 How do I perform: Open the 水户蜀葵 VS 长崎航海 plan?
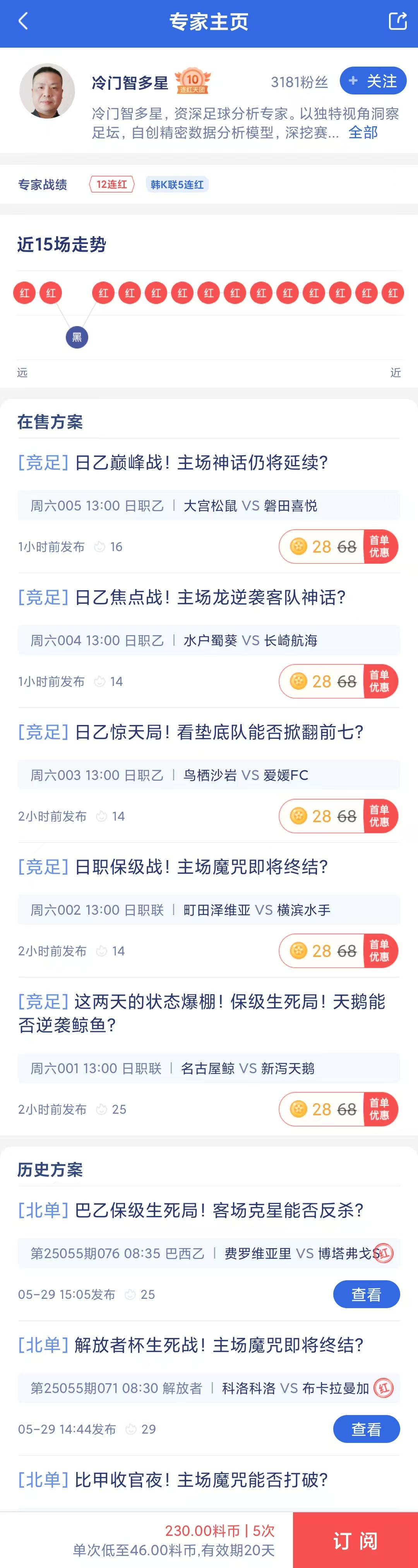point(182,597)
